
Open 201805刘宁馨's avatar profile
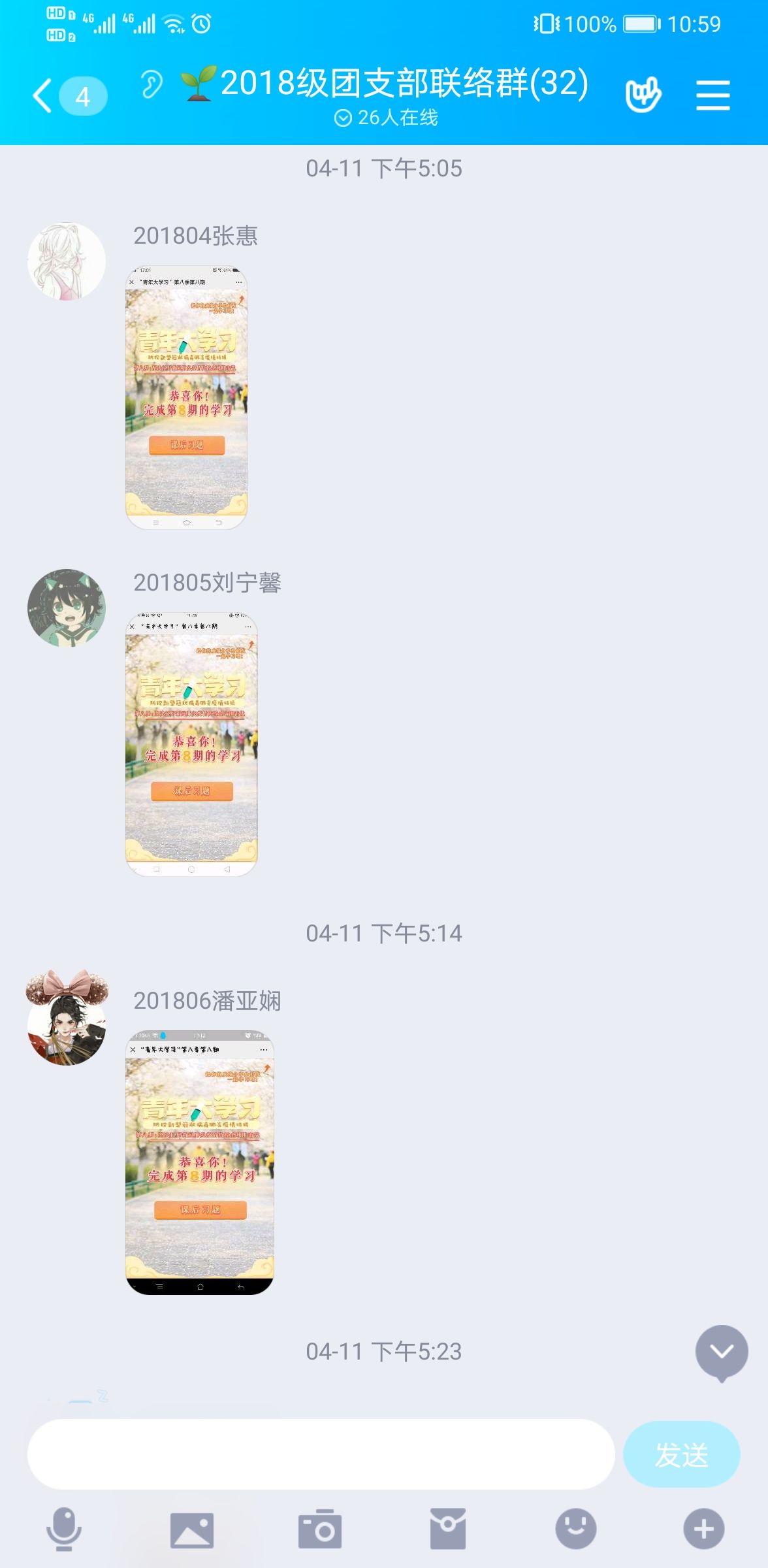pyautogui.click(x=67, y=608)
